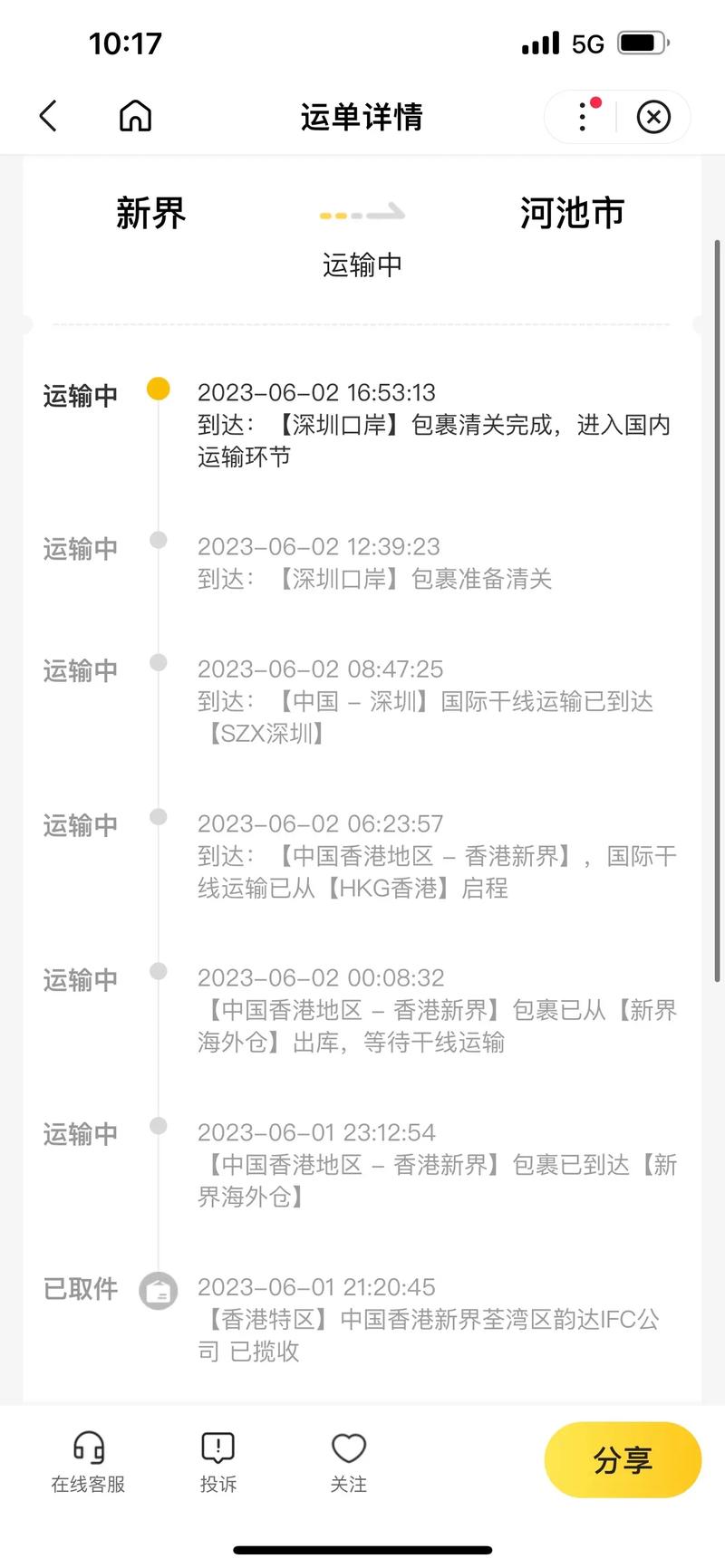Tap the battery icon in status bar

(641, 41)
